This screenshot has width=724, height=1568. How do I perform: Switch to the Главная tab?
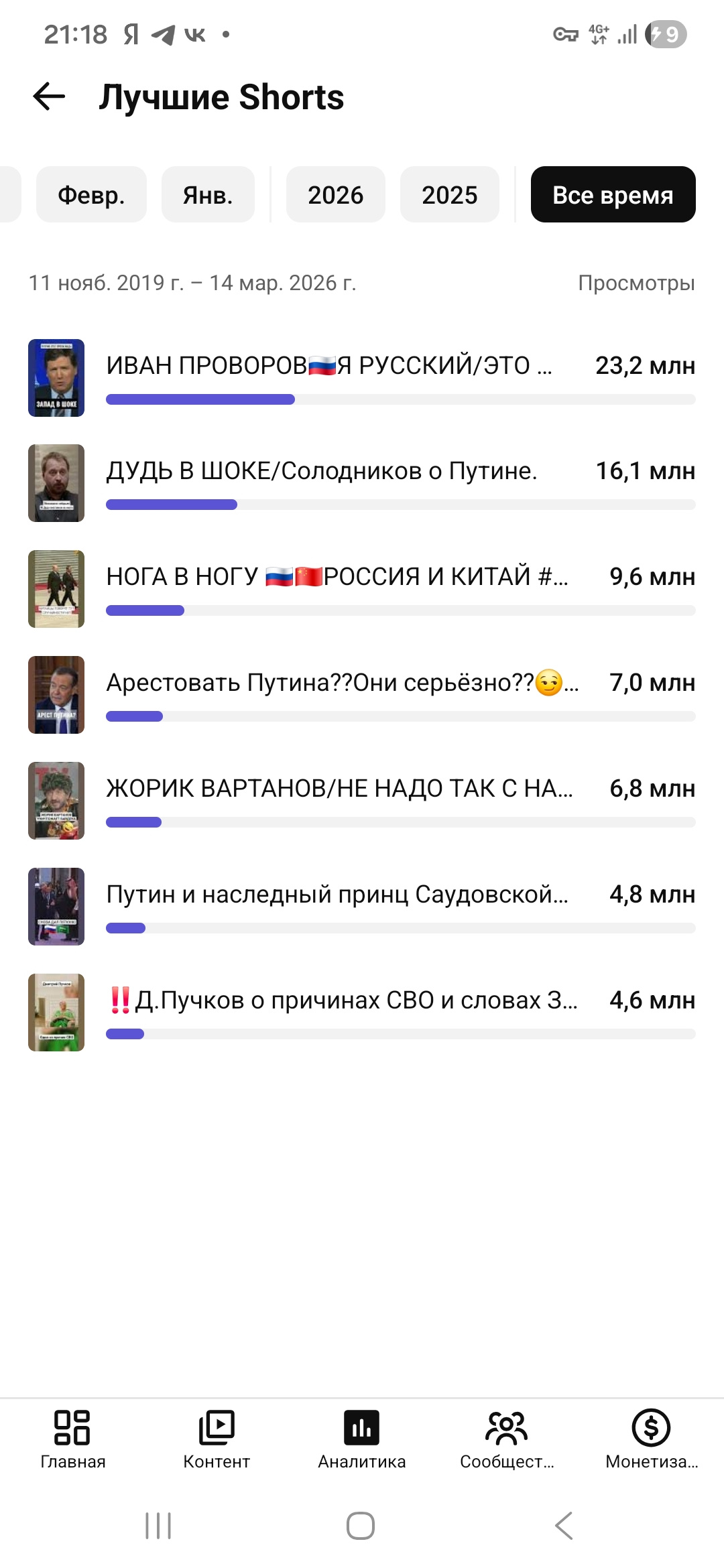(72, 1439)
